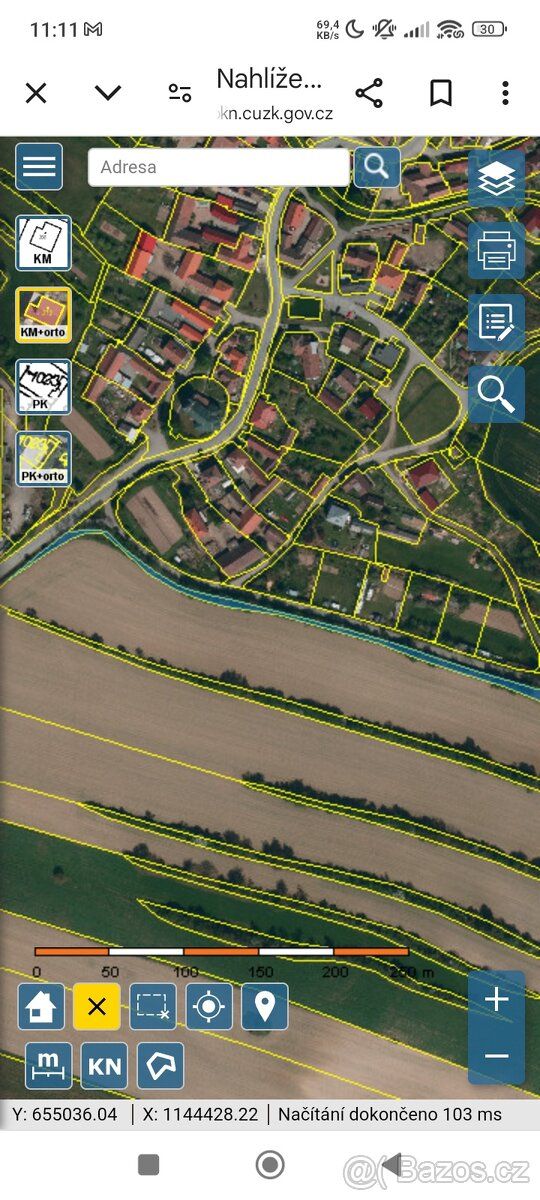Zoom in with the plus button
This screenshot has width=540, height=1200.
coord(496,999)
